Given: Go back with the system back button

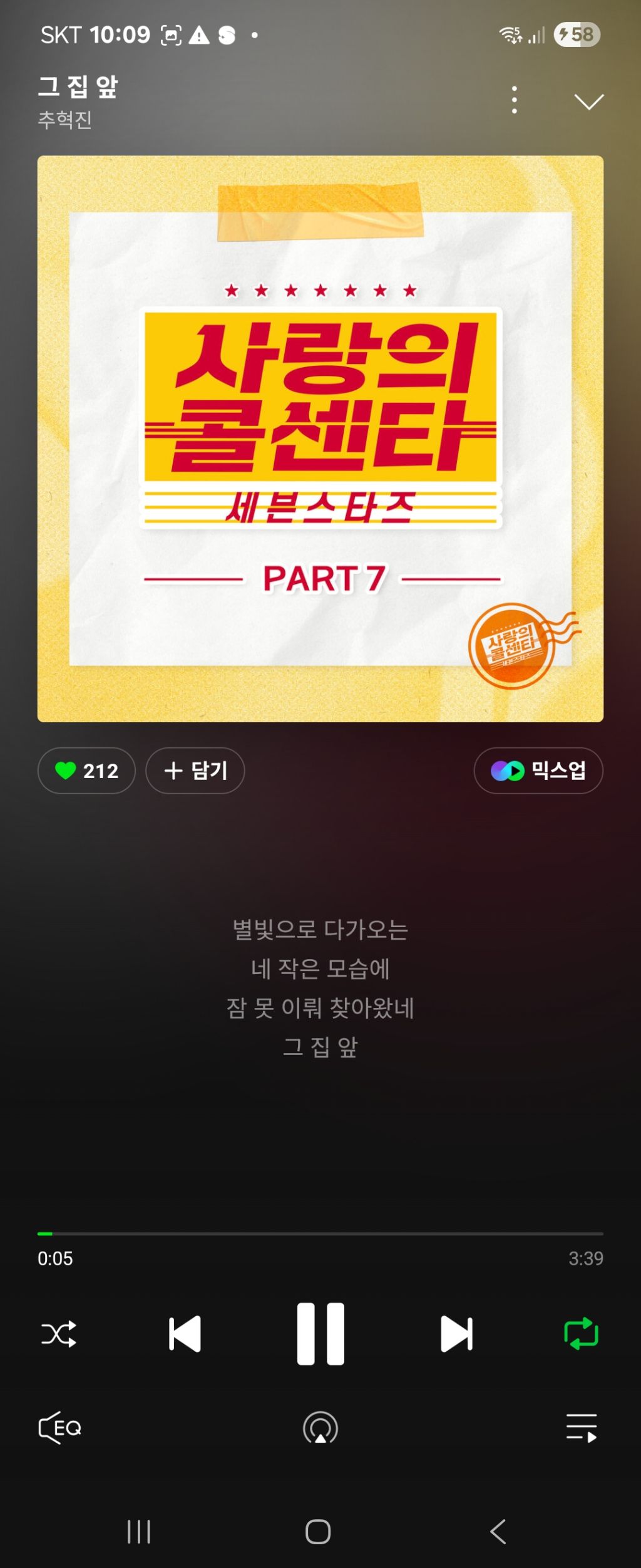Looking at the screenshot, I should pyautogui.click(x=498, y=1532).
